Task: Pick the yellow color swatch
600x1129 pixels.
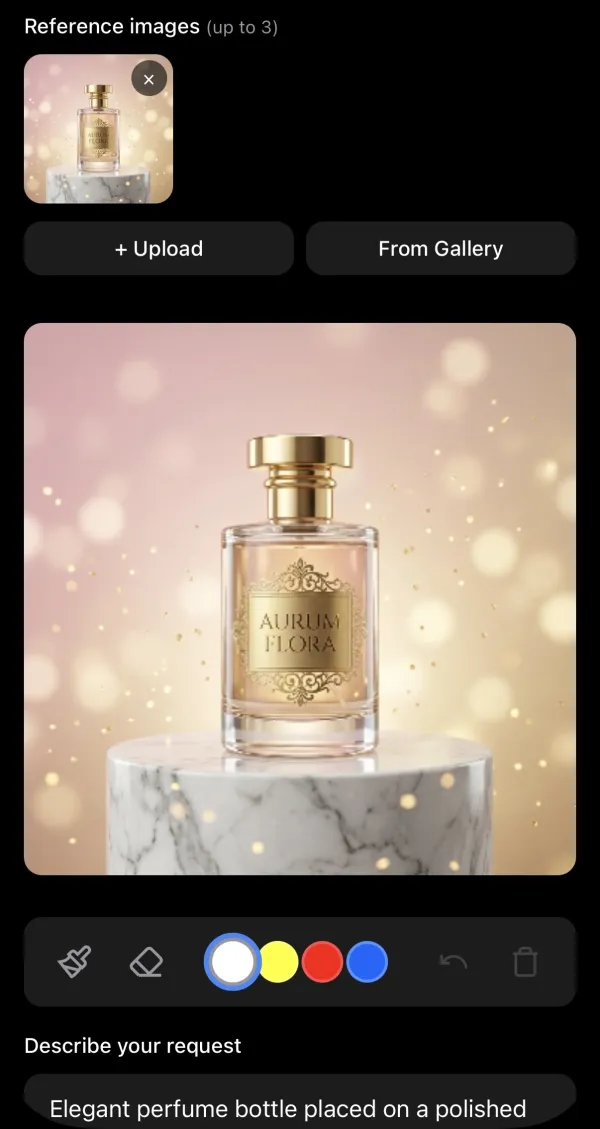Action: [279, 962]
